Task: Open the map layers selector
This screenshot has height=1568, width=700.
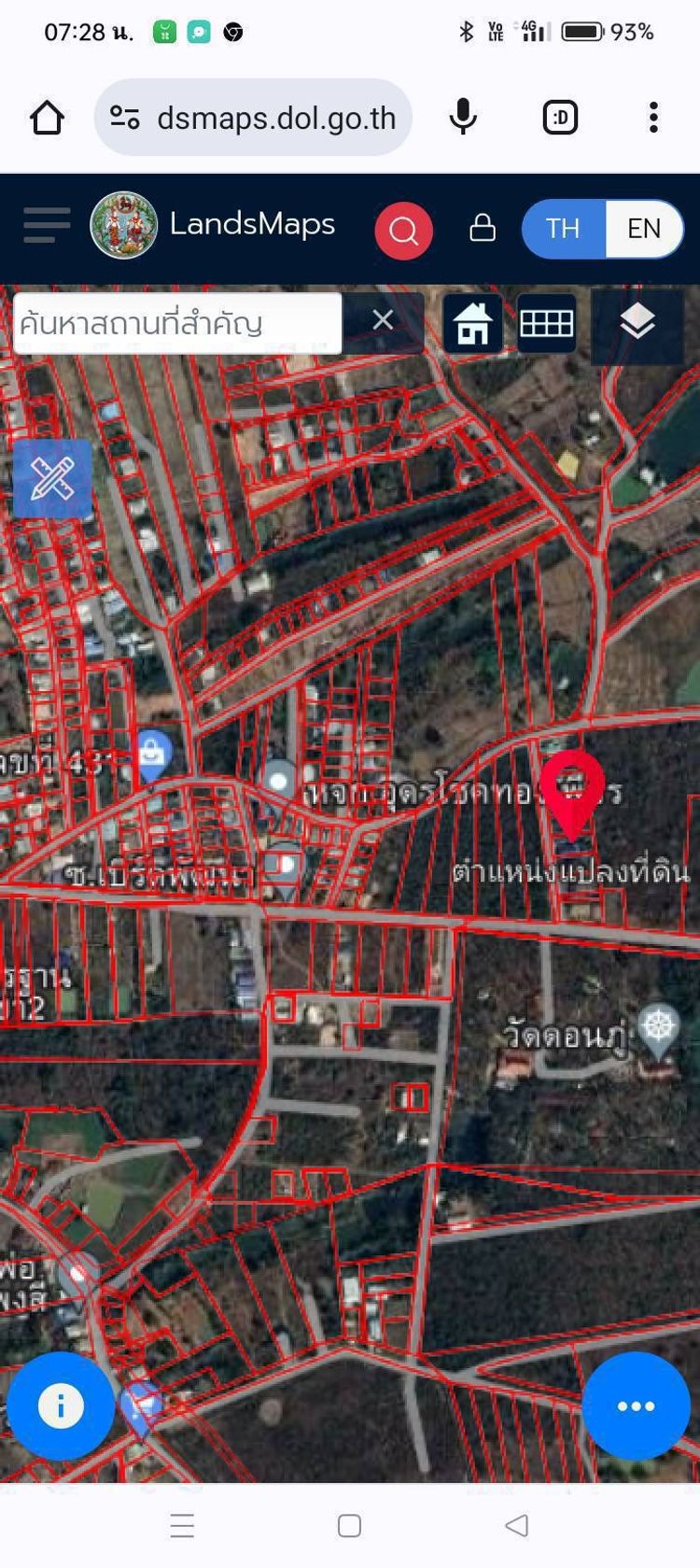Action: pos(637,322)
